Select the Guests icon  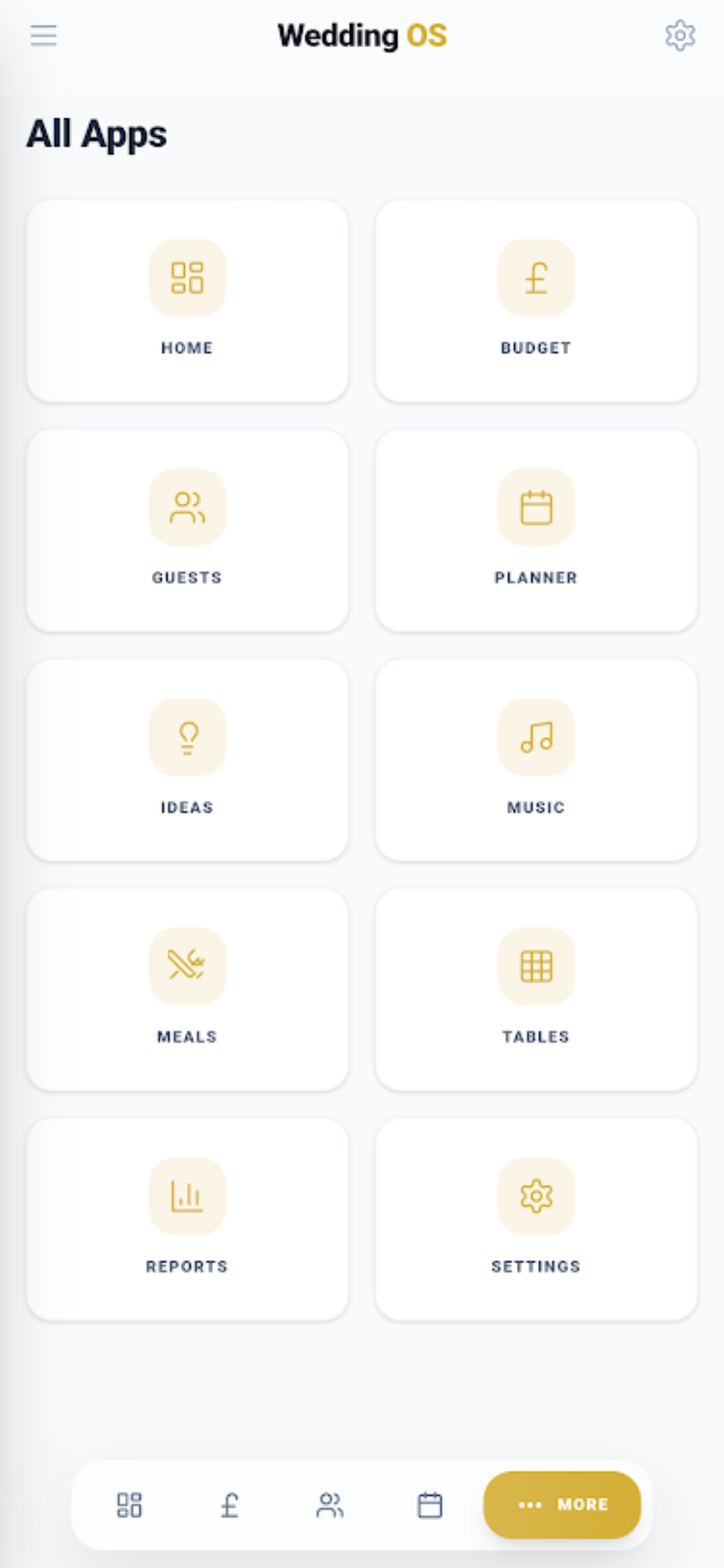(187, 506)
